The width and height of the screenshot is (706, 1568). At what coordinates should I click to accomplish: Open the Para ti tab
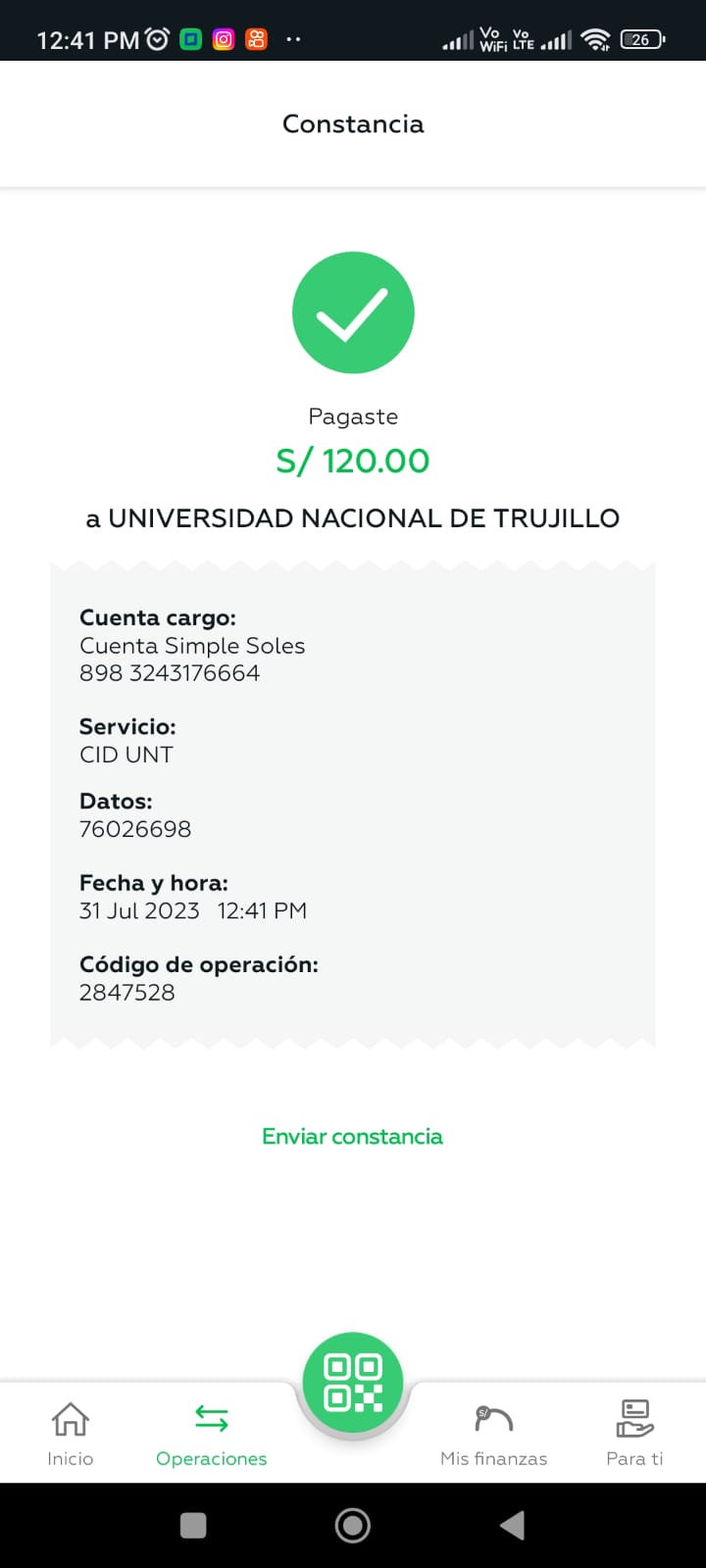pyautogui.click(x=634, y=1434)
